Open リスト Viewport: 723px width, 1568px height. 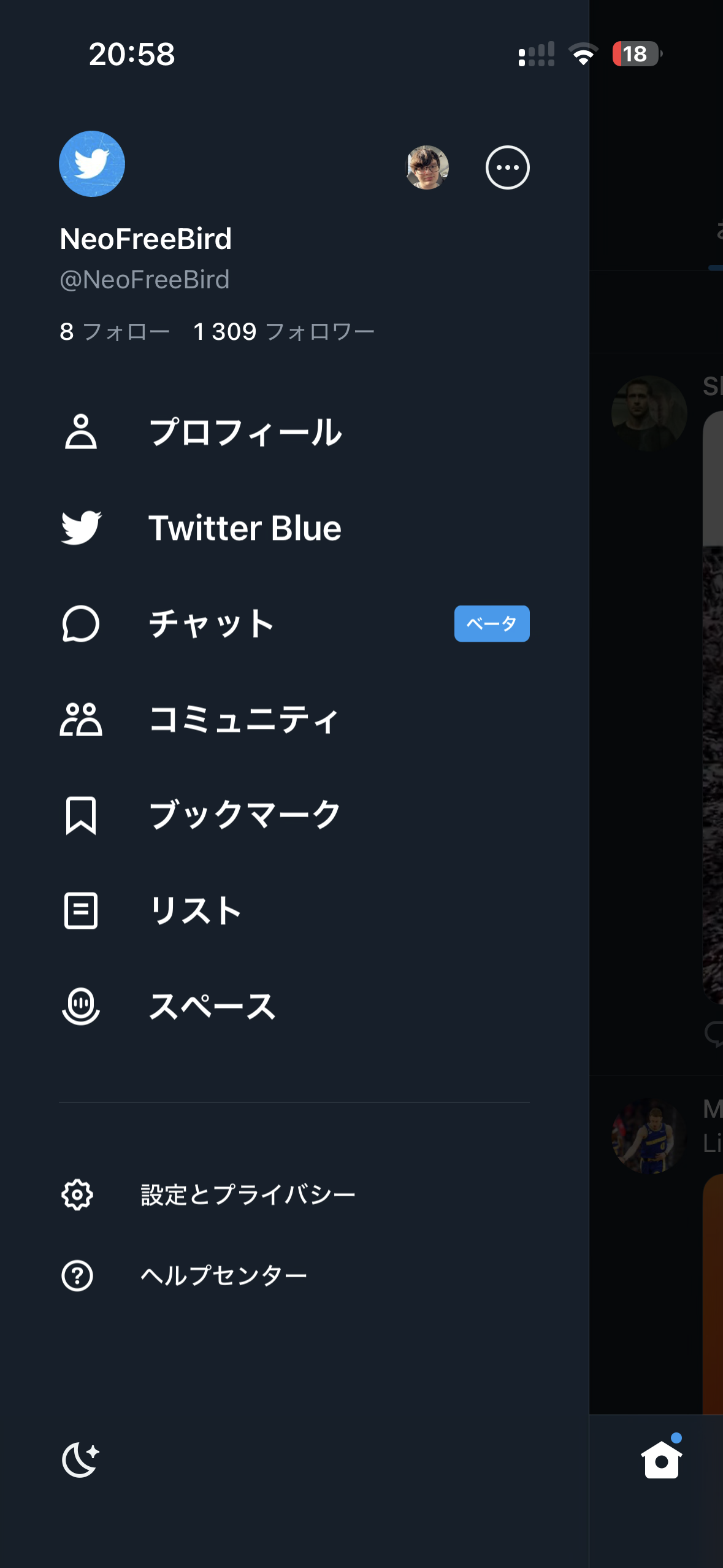coord(196,911)
